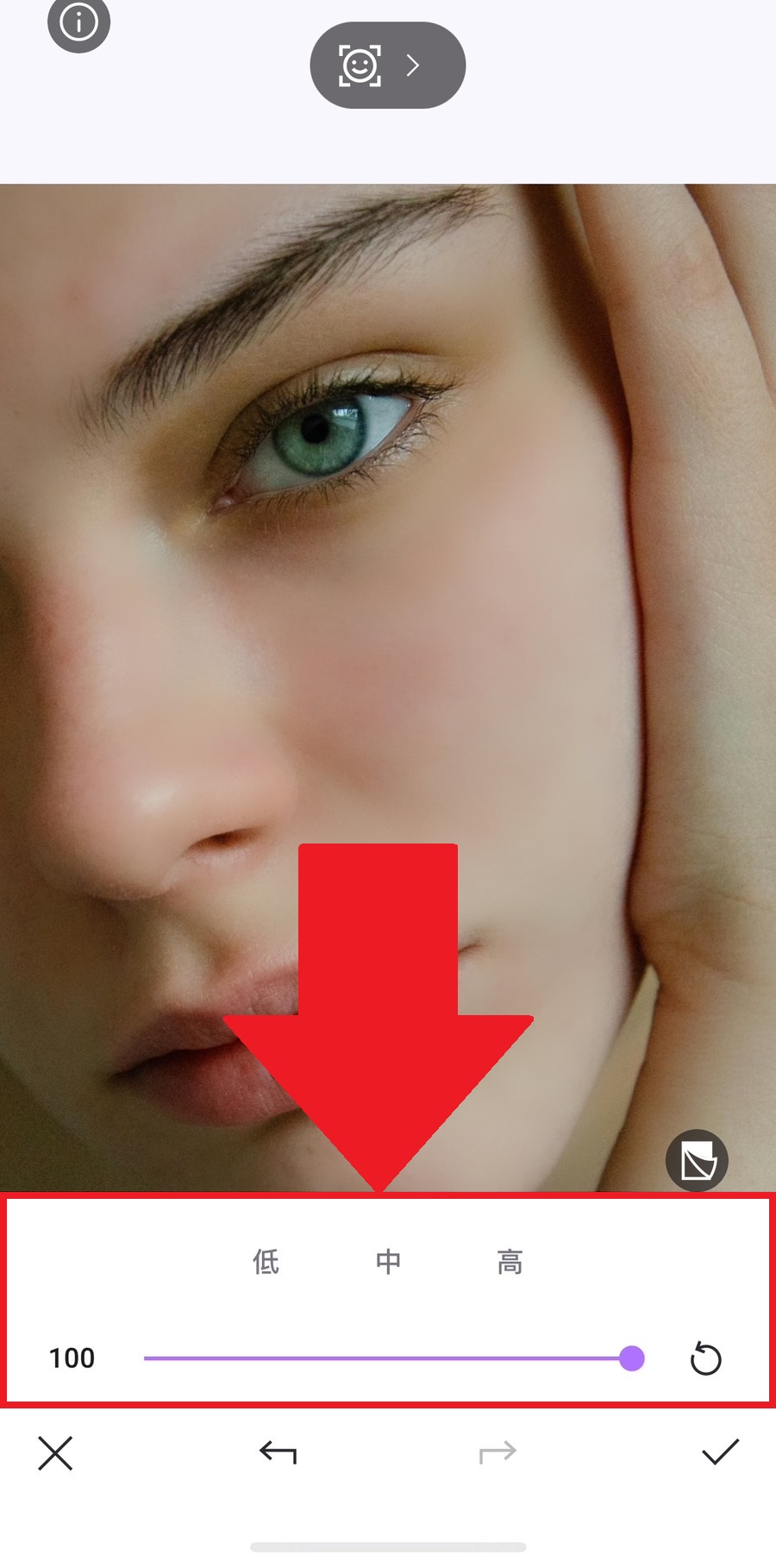Viewport: 776px width, 1568px height.
Task: Cancel the edit with the X
Action: [55, 1453]
